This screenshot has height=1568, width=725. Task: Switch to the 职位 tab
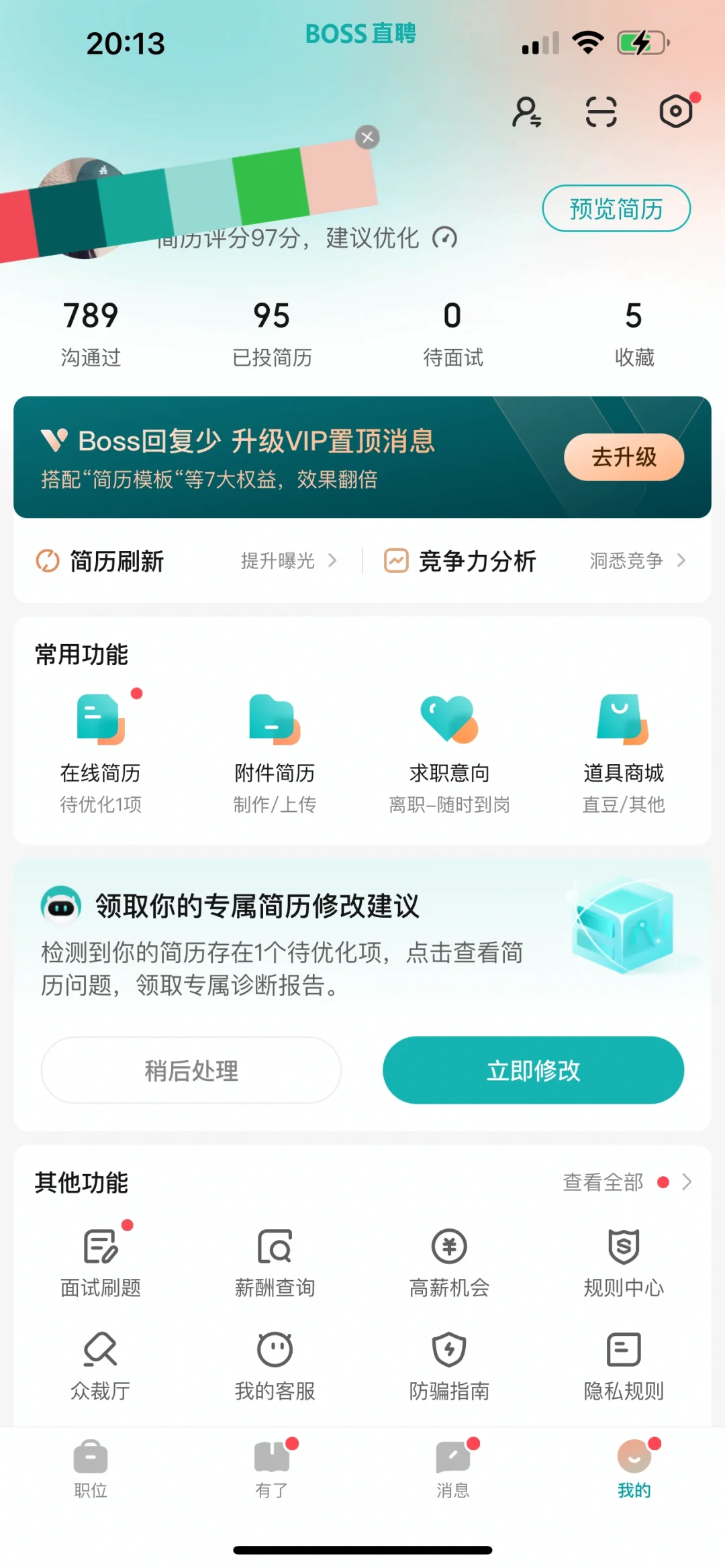coord(91,1469)
